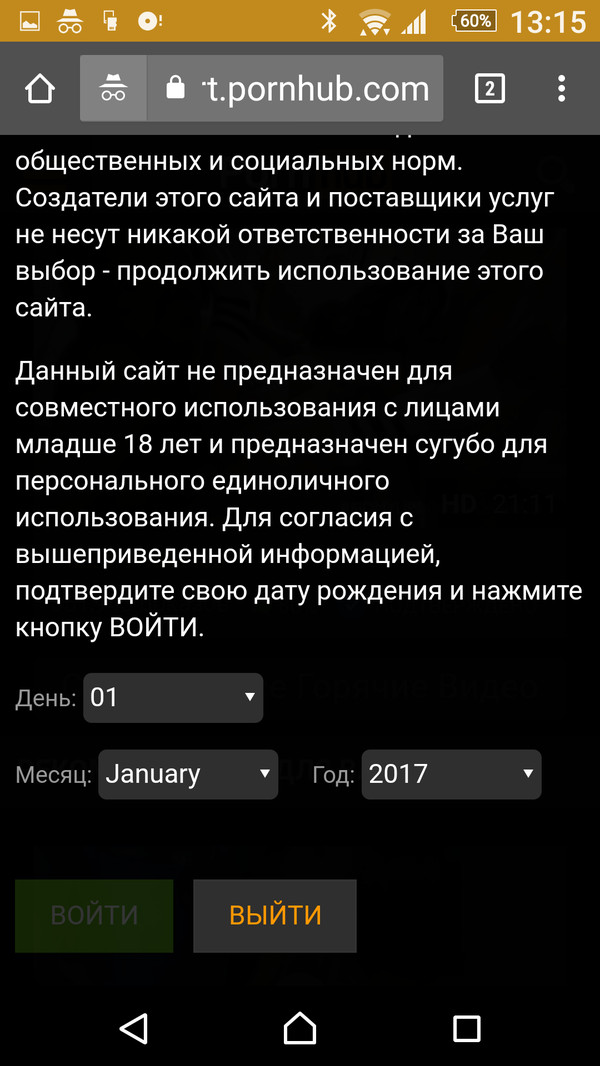Tap the ВОЙТИ button
Screen dimensions: 600x1066
94,915
